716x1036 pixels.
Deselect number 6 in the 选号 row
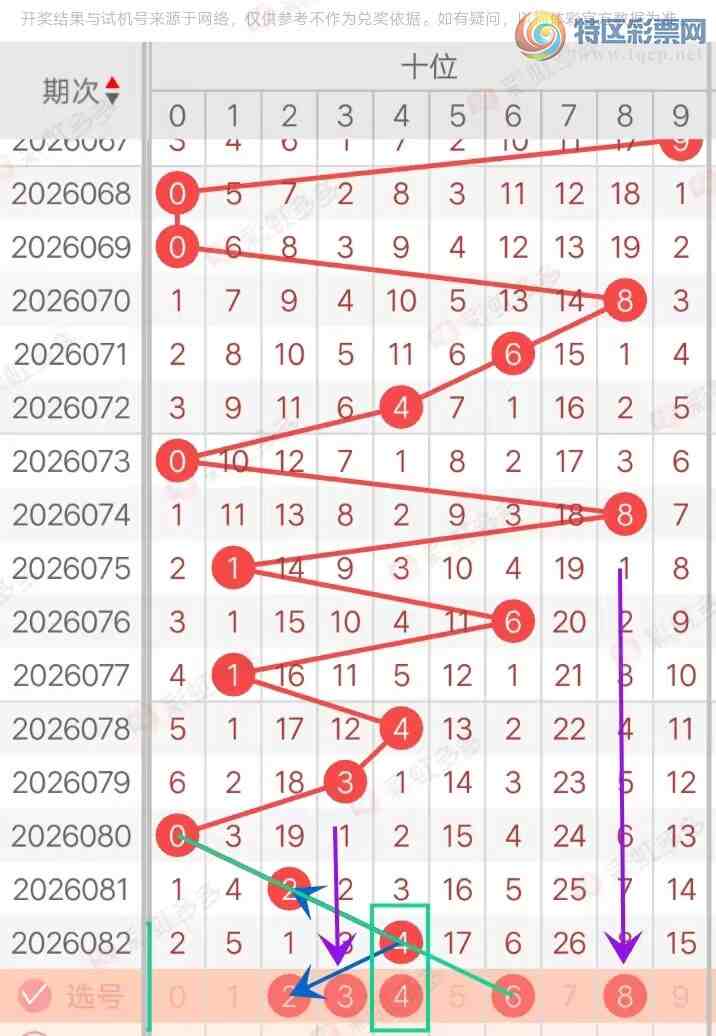tap(513, 996)
